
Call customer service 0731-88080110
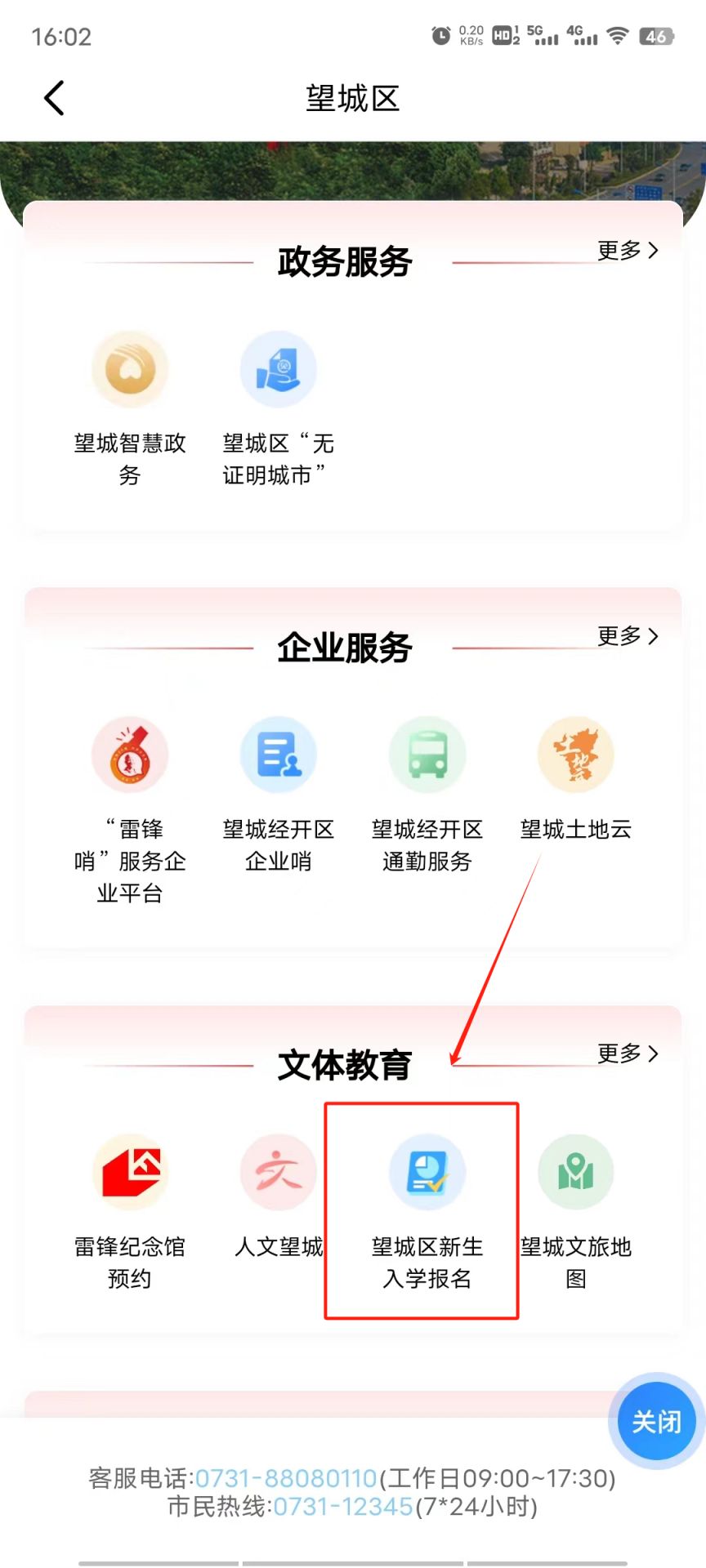(285, 1478)
